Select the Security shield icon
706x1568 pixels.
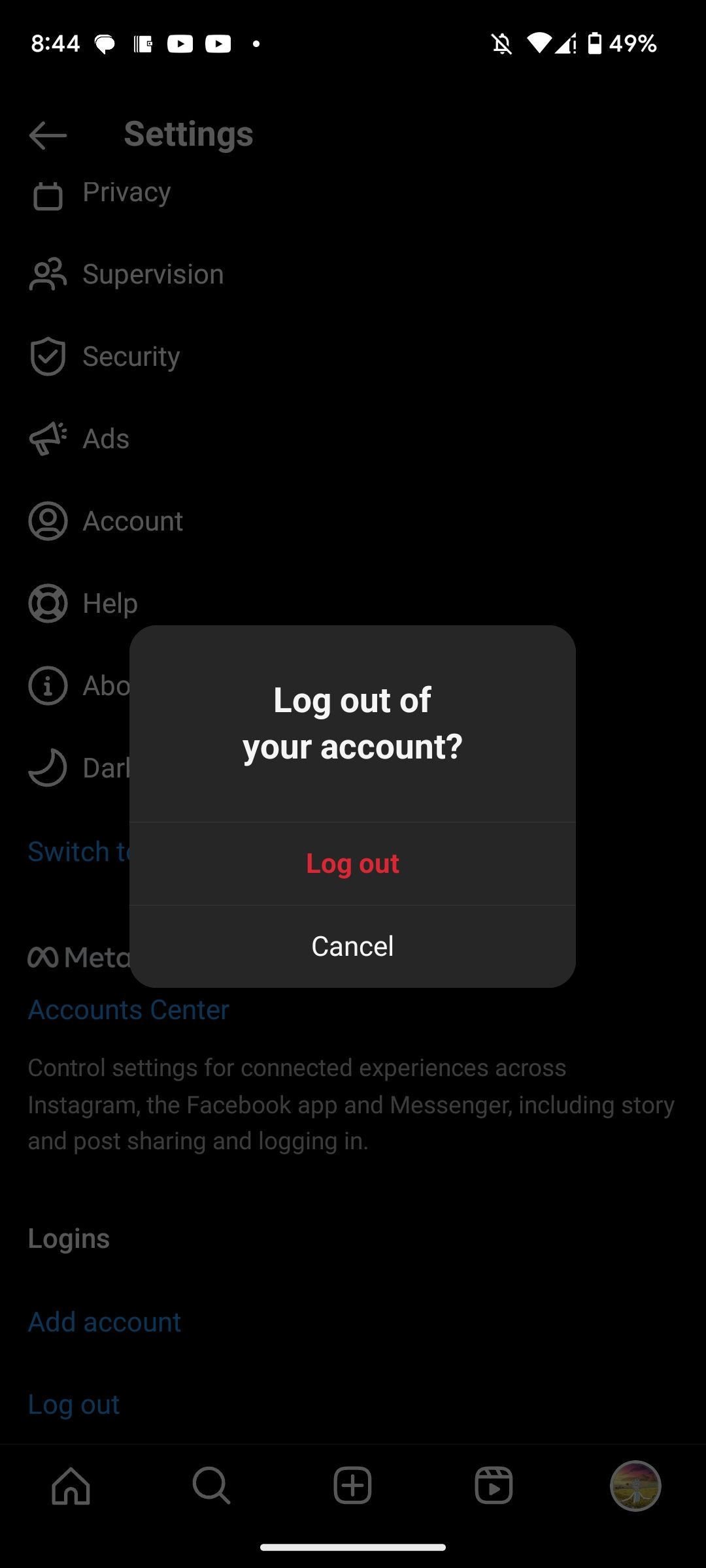(46, 356)
